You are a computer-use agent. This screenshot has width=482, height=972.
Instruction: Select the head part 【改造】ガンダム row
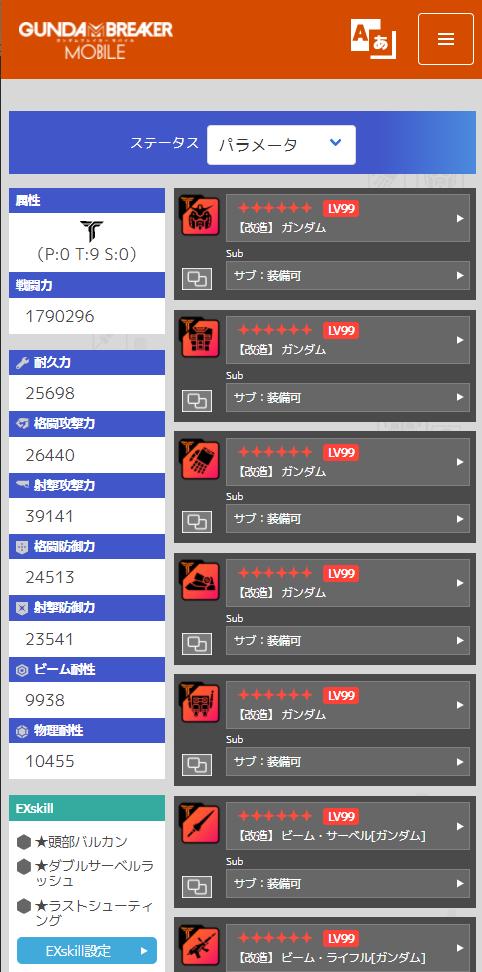pyautogui.click(x=348, y=218)
